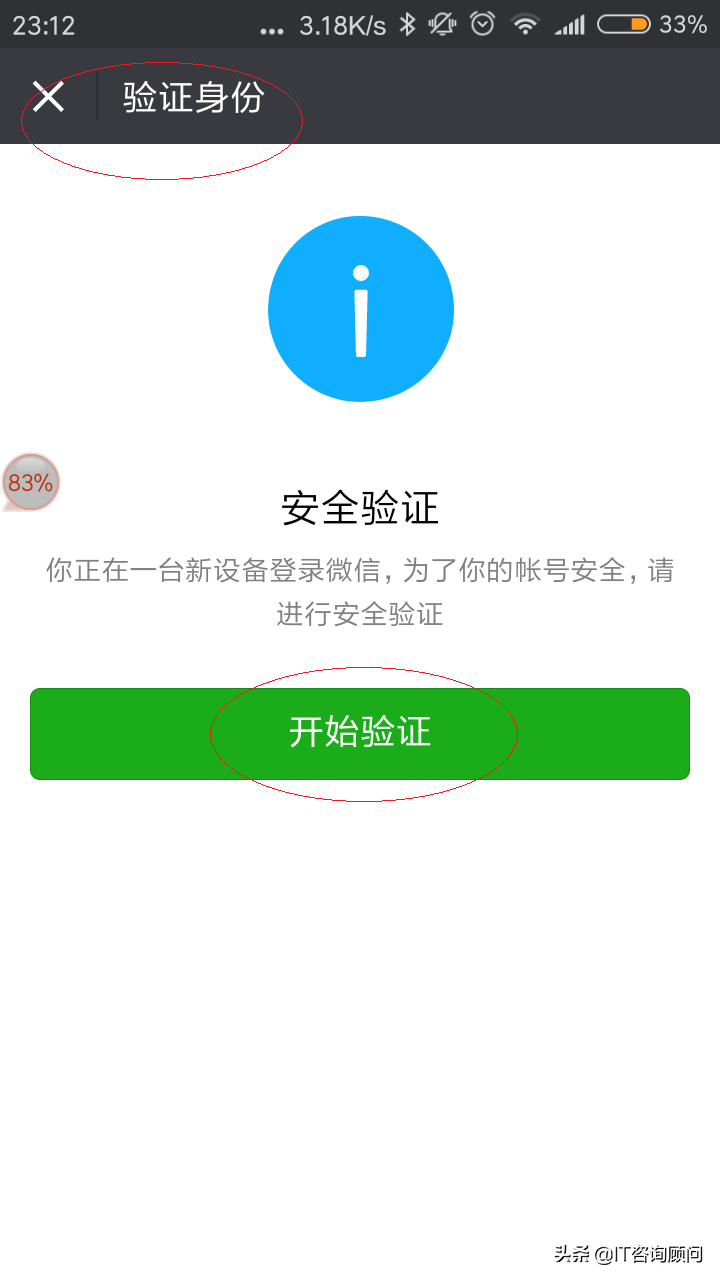
Task: Click the 安全验证 heading text
Action: click(360, 508)
